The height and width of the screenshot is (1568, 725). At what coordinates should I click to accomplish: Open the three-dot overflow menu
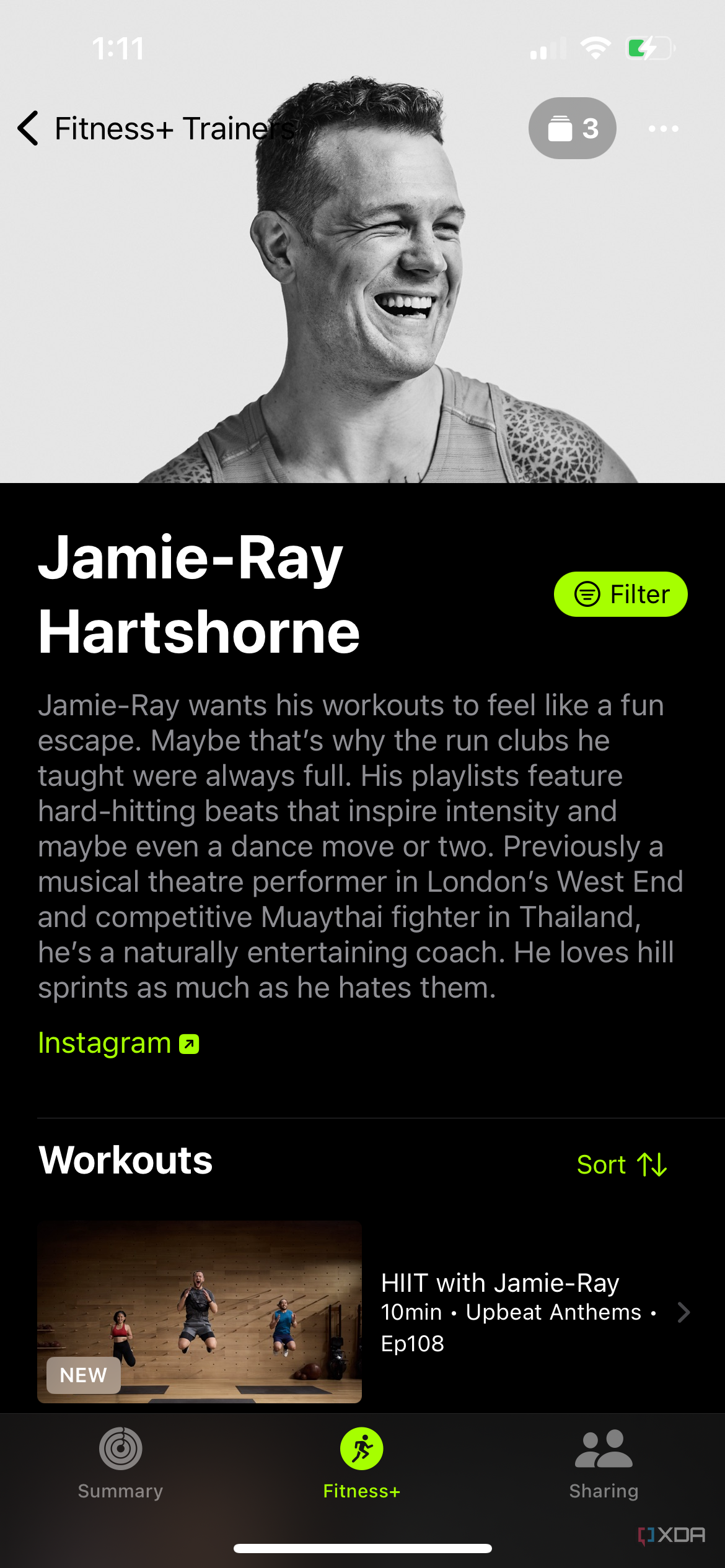[x=663, y=128]
